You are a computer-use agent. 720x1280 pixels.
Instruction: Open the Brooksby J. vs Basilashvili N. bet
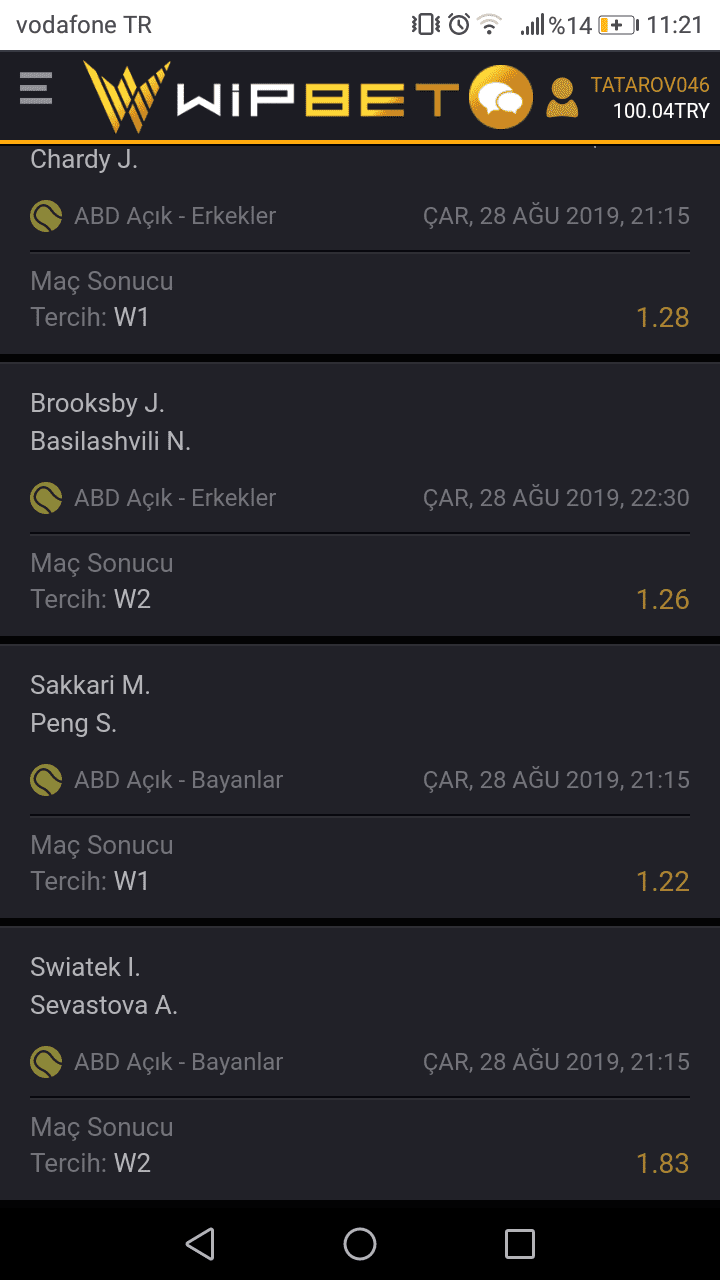[x=360, y=500]
